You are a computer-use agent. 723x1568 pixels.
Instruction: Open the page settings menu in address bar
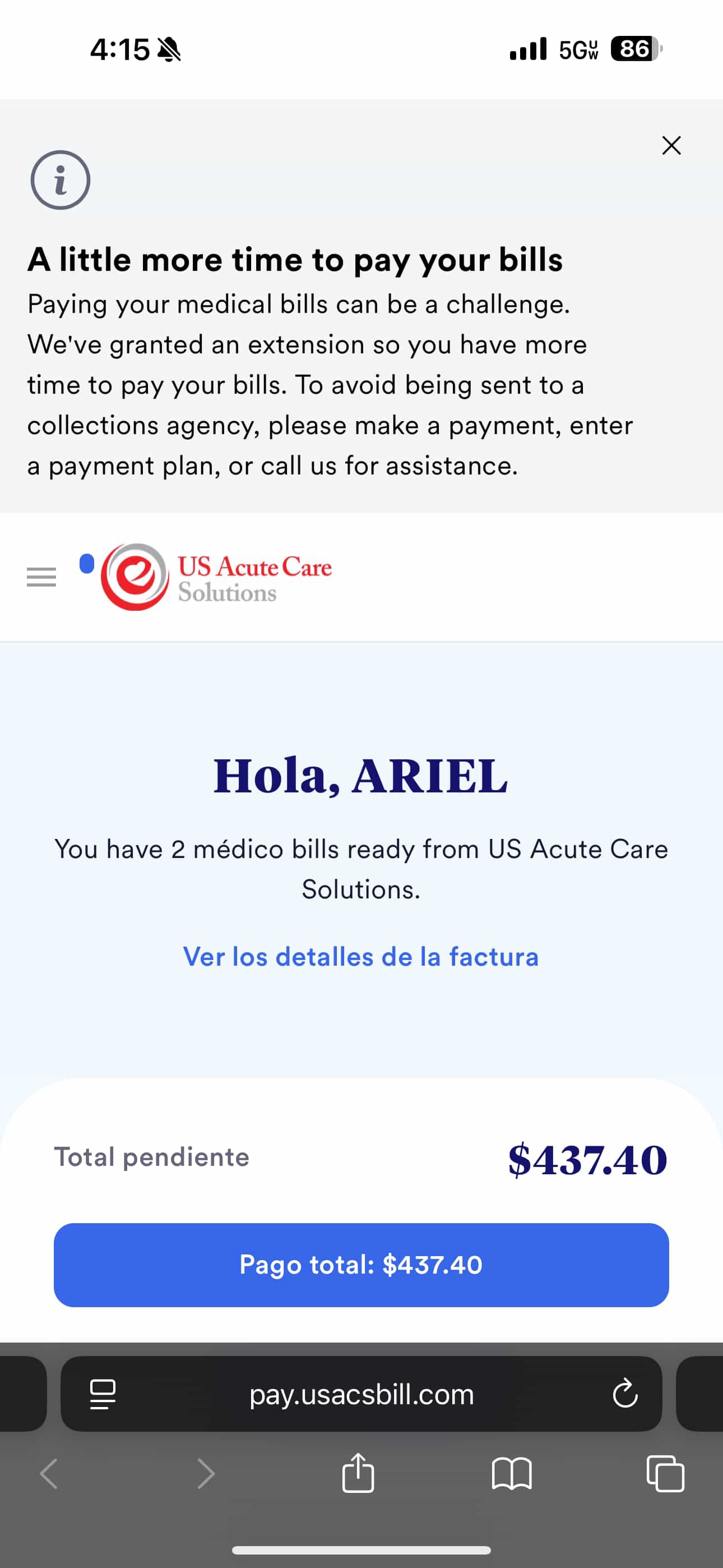(x=102, y=1394)
